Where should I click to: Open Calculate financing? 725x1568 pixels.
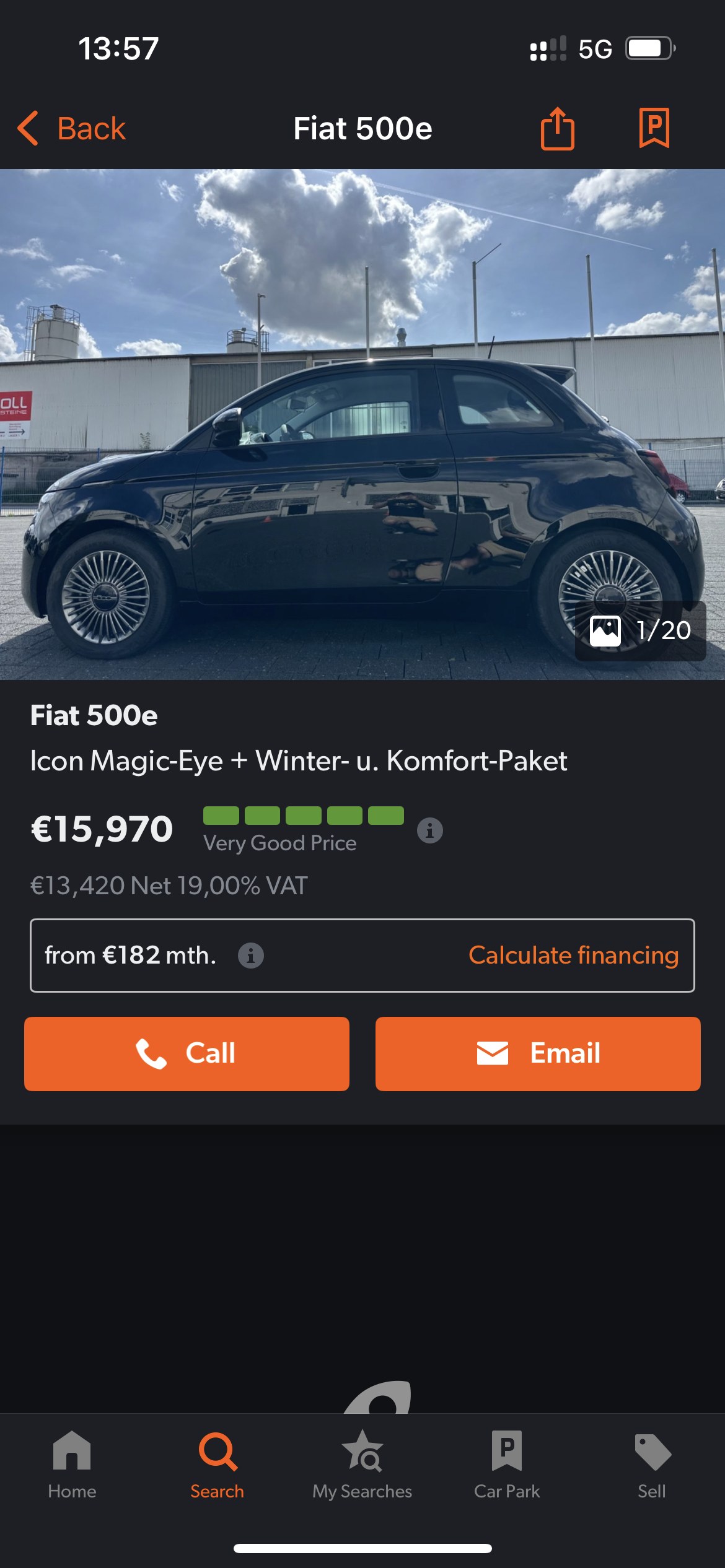coord(573,956)
